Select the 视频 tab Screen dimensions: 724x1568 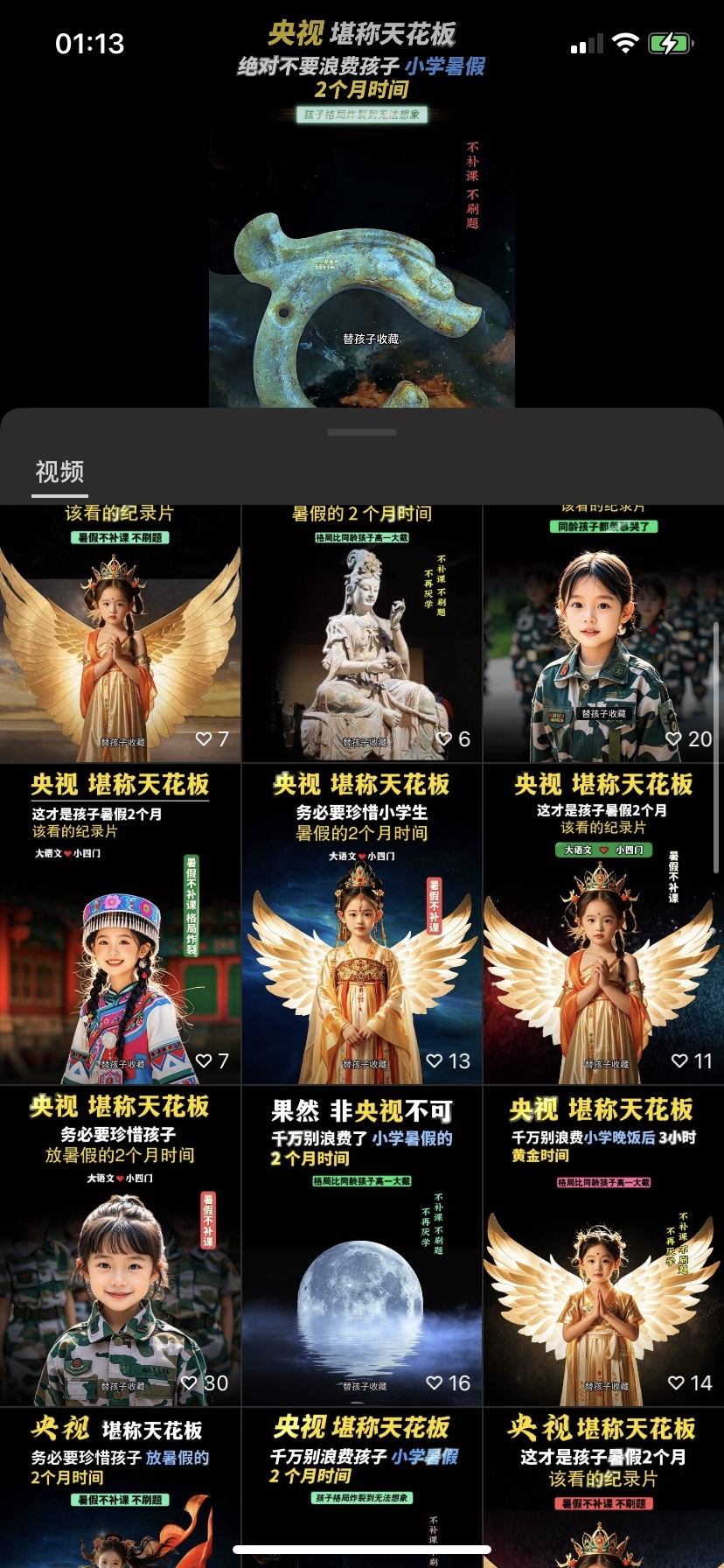point(59,472)
